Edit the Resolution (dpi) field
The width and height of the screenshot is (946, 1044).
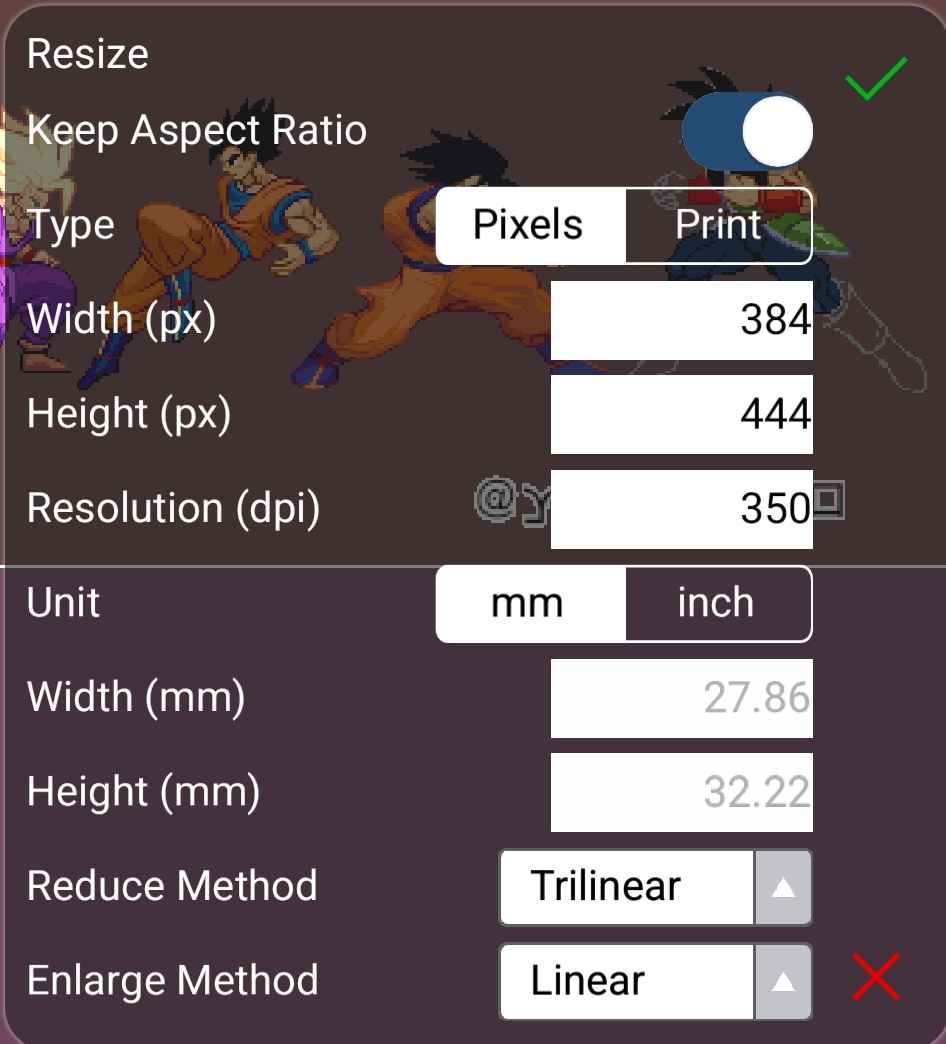coord(681,509)
